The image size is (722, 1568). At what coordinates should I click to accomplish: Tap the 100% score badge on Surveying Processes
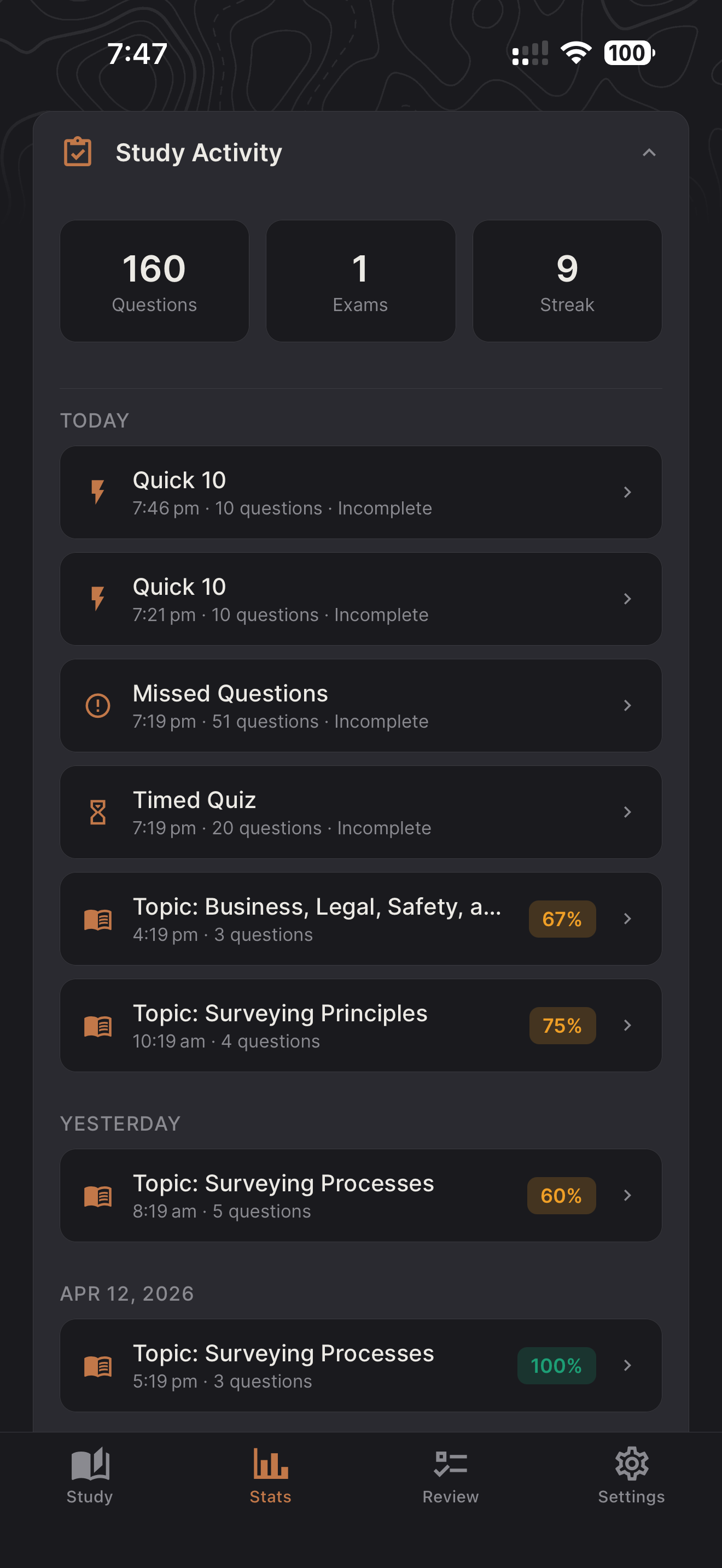pyautogui.click(x=556, y=1365)
